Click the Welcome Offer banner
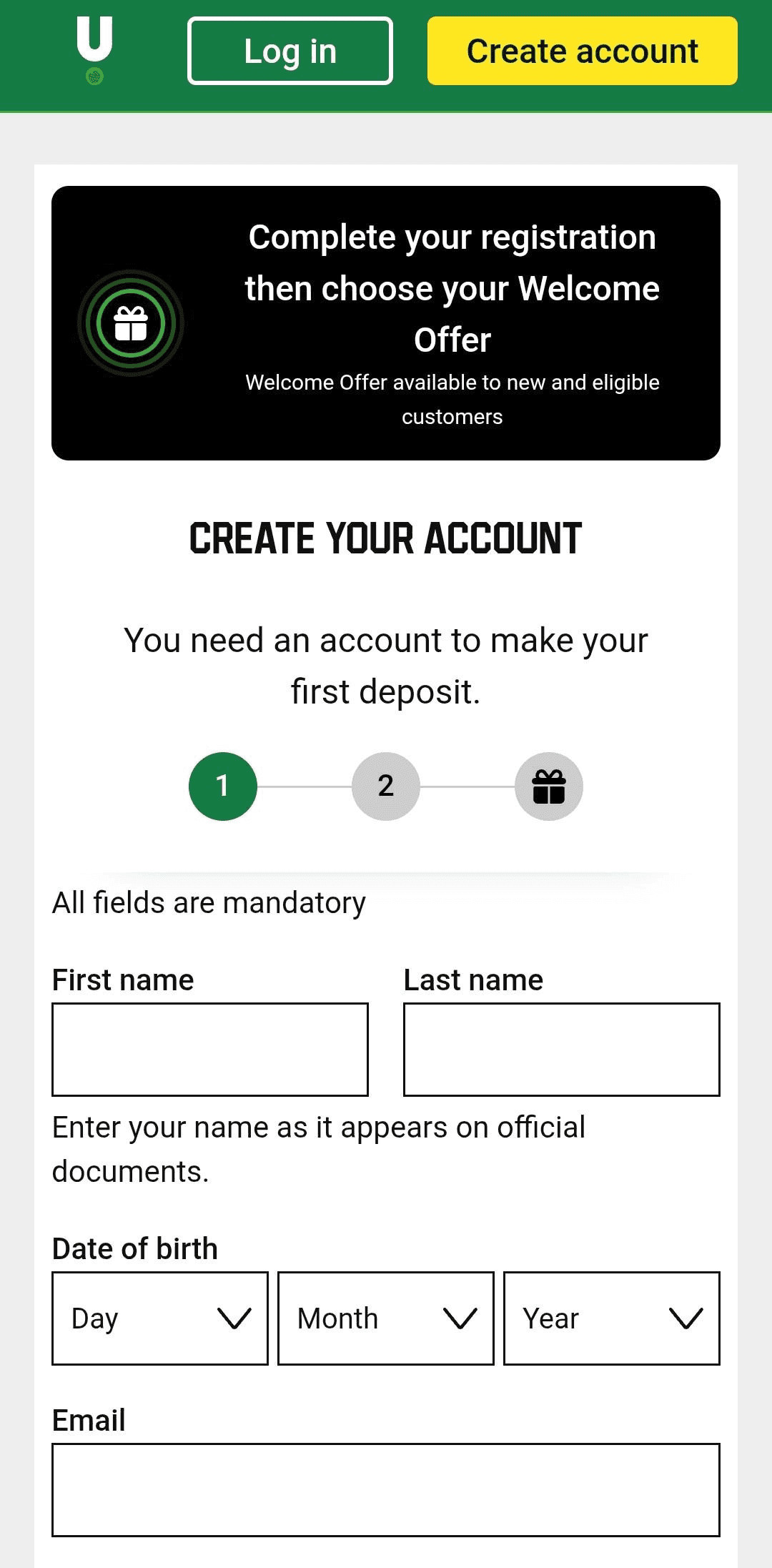The height and width of the screenshot is (1568, 772). [385, 322]
